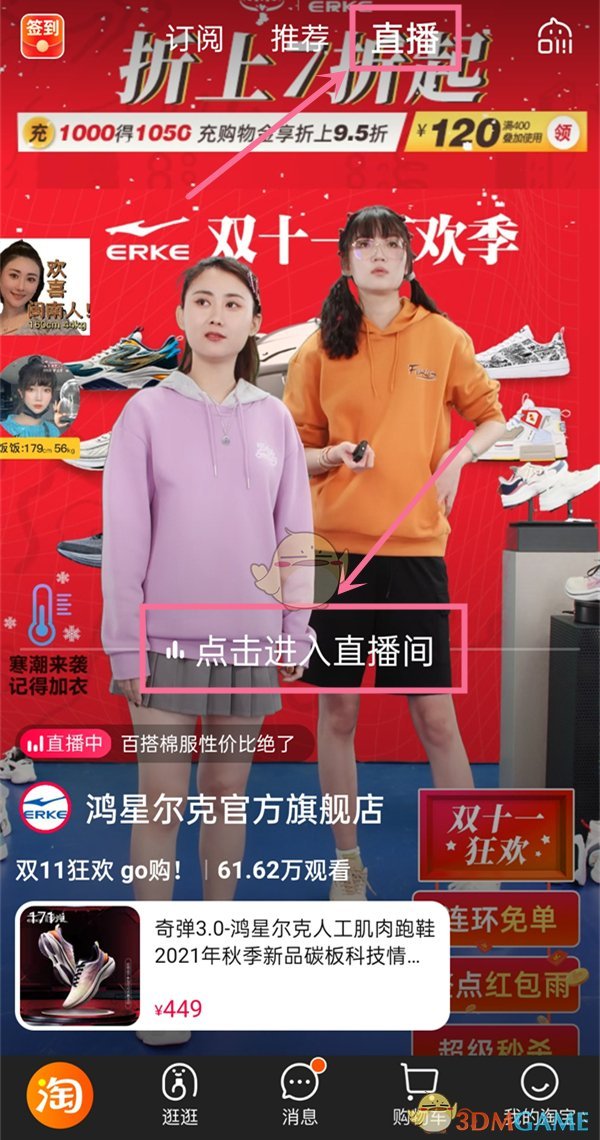The width and height of the screenshot is (600, 1140).
Task: Open the 购物车 shopping cart tab
Action: coord(418,1095)
